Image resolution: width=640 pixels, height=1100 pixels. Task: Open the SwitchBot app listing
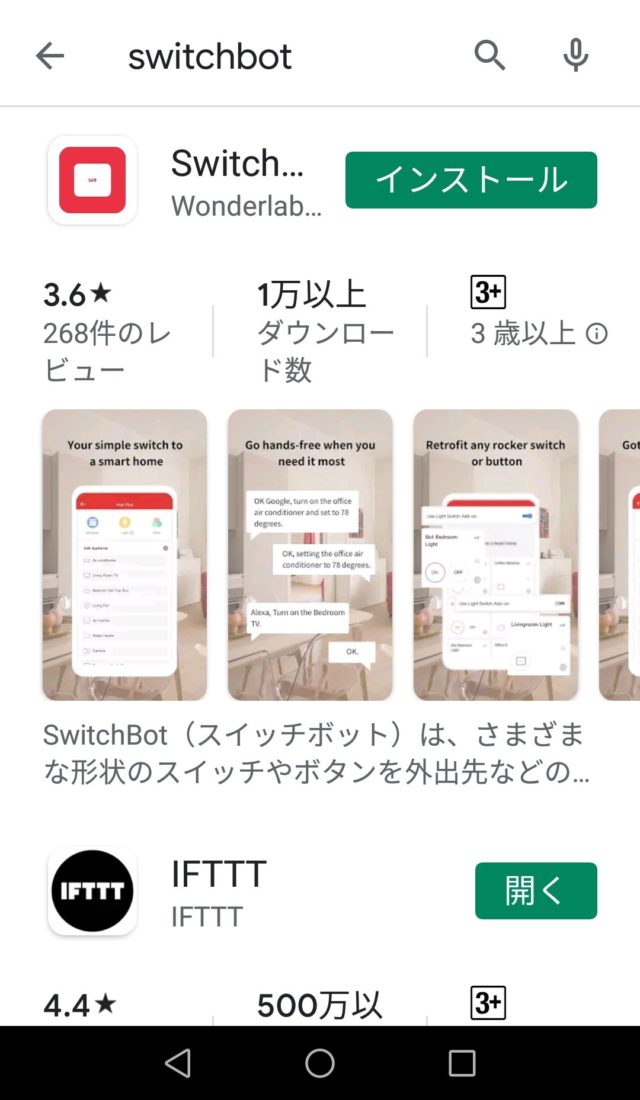click(237, 182)
